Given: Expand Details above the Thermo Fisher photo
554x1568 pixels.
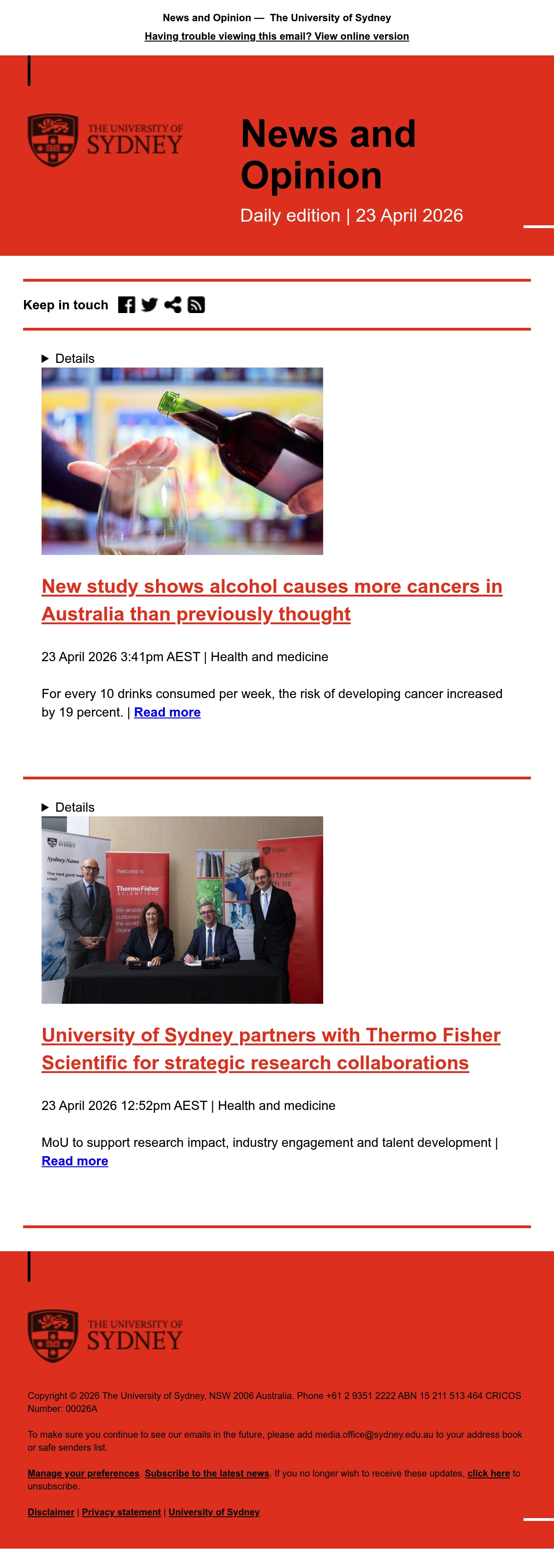Looking at the screenshot, I should coord(68,807).
